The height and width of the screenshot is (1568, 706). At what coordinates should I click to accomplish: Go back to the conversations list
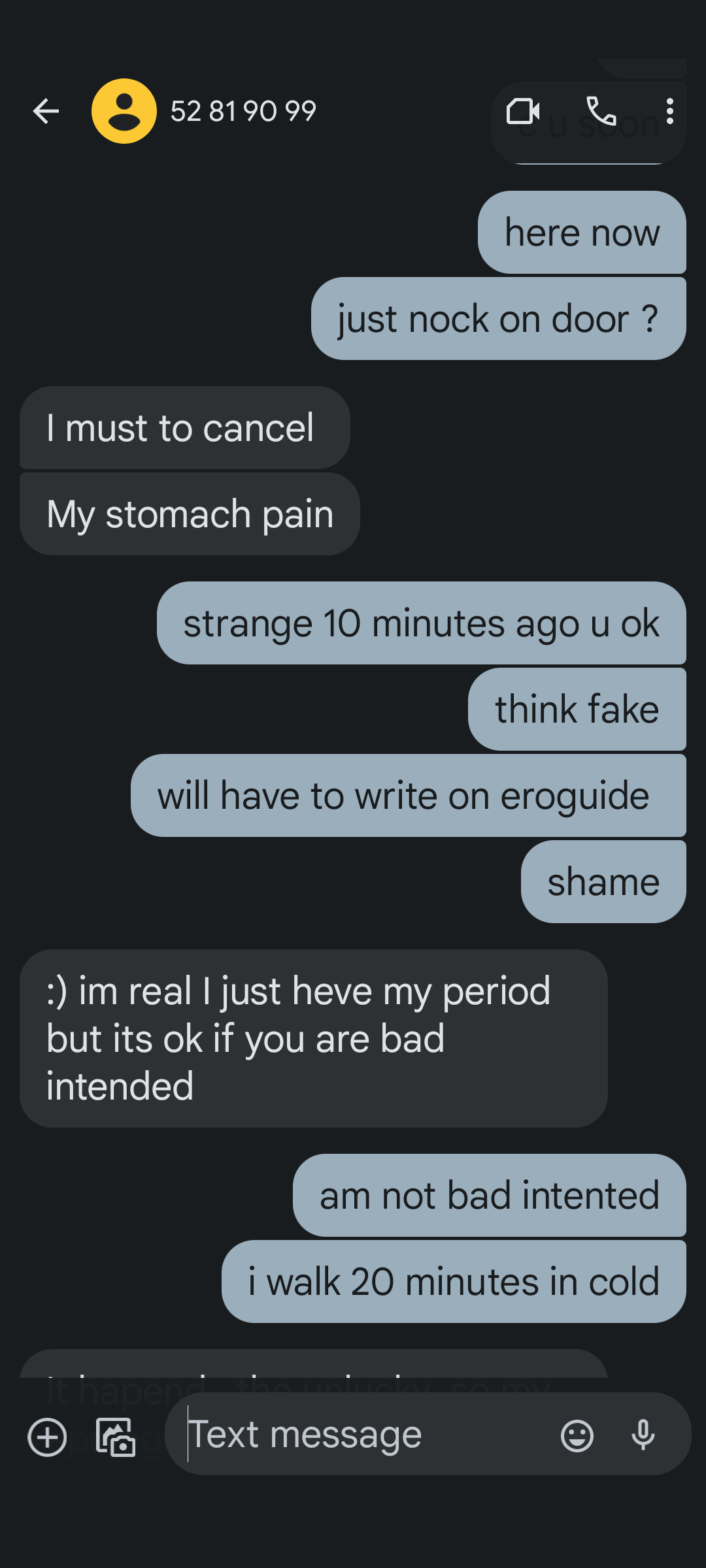[x=46, y=111]
